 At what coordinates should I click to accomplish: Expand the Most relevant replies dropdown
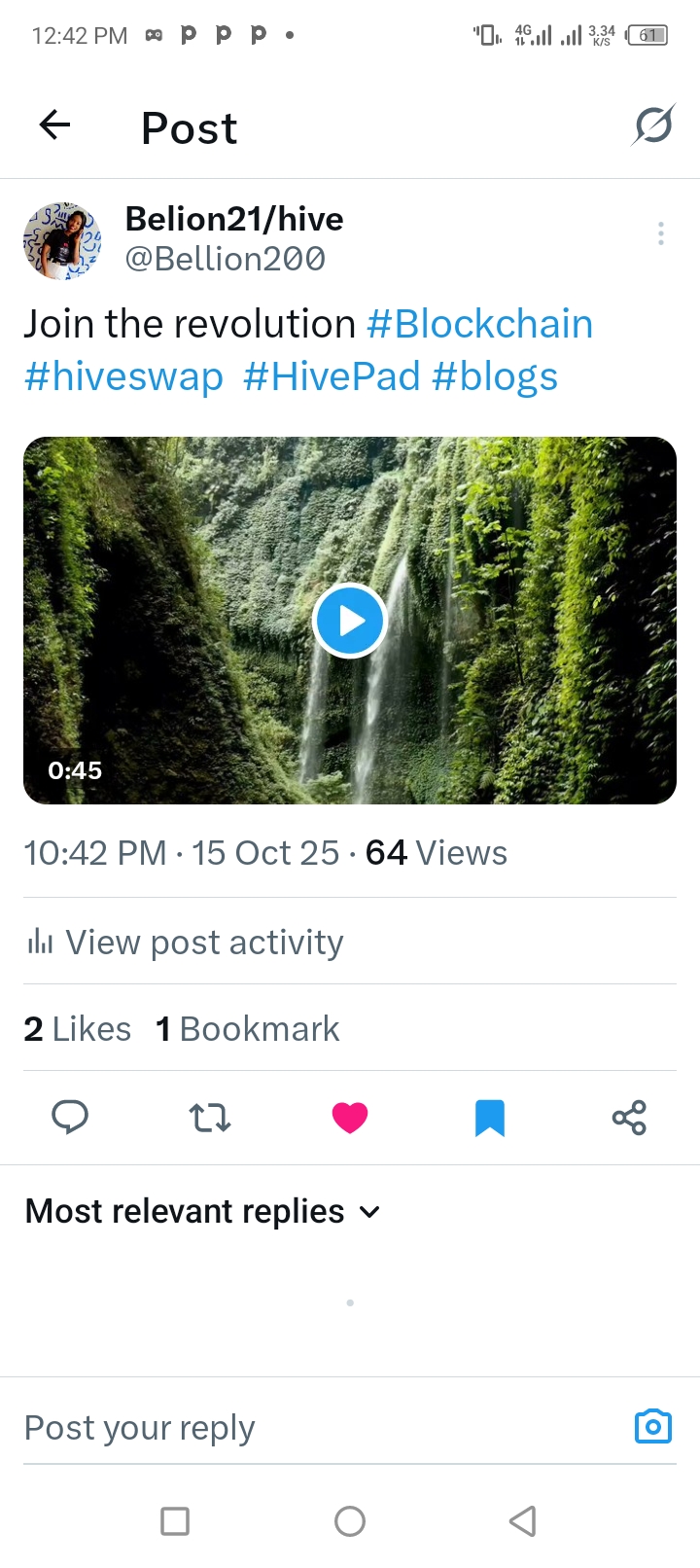pos(202,1211)
